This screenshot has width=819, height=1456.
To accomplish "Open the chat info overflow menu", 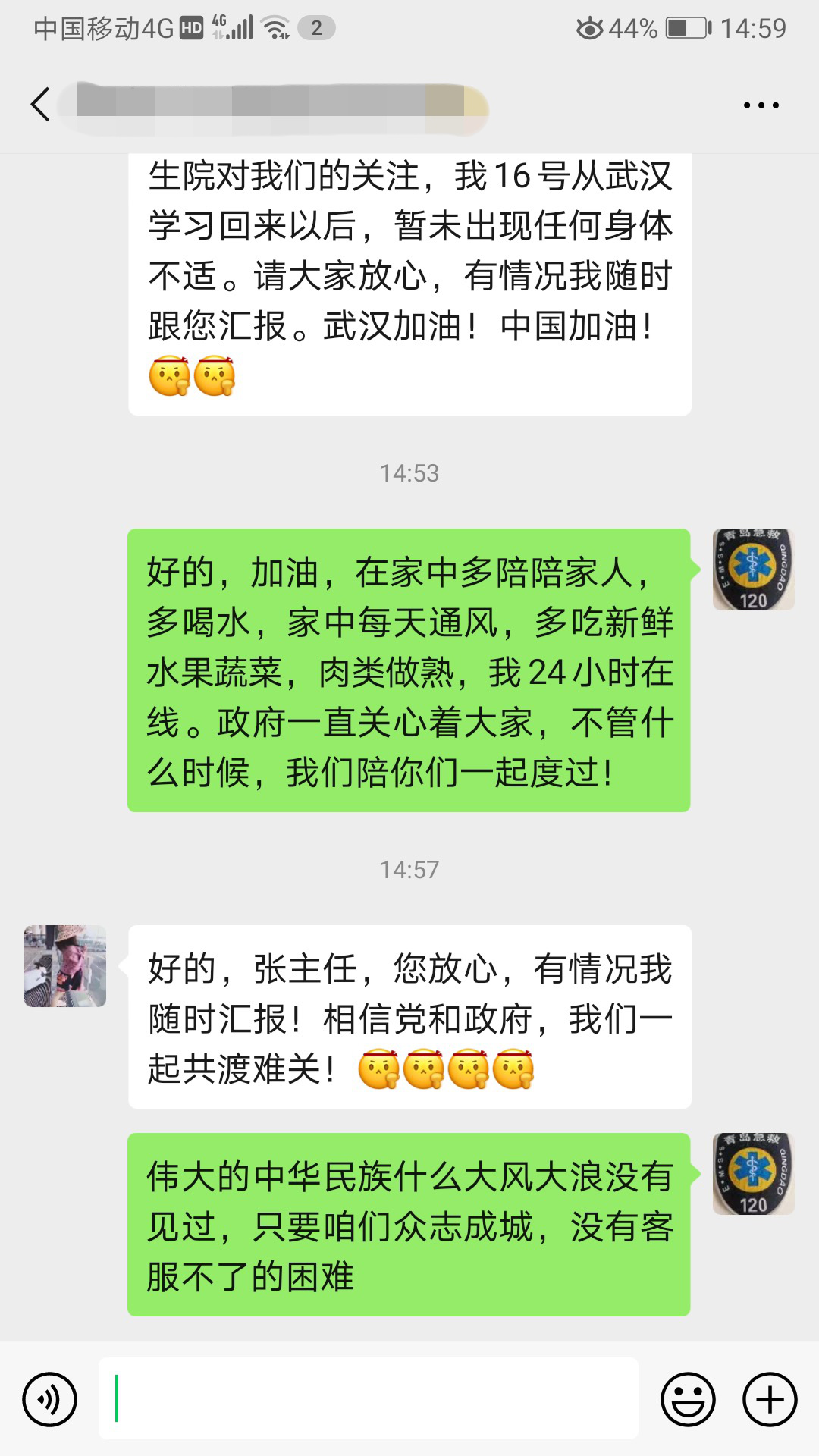I will [x=761, y=105].
